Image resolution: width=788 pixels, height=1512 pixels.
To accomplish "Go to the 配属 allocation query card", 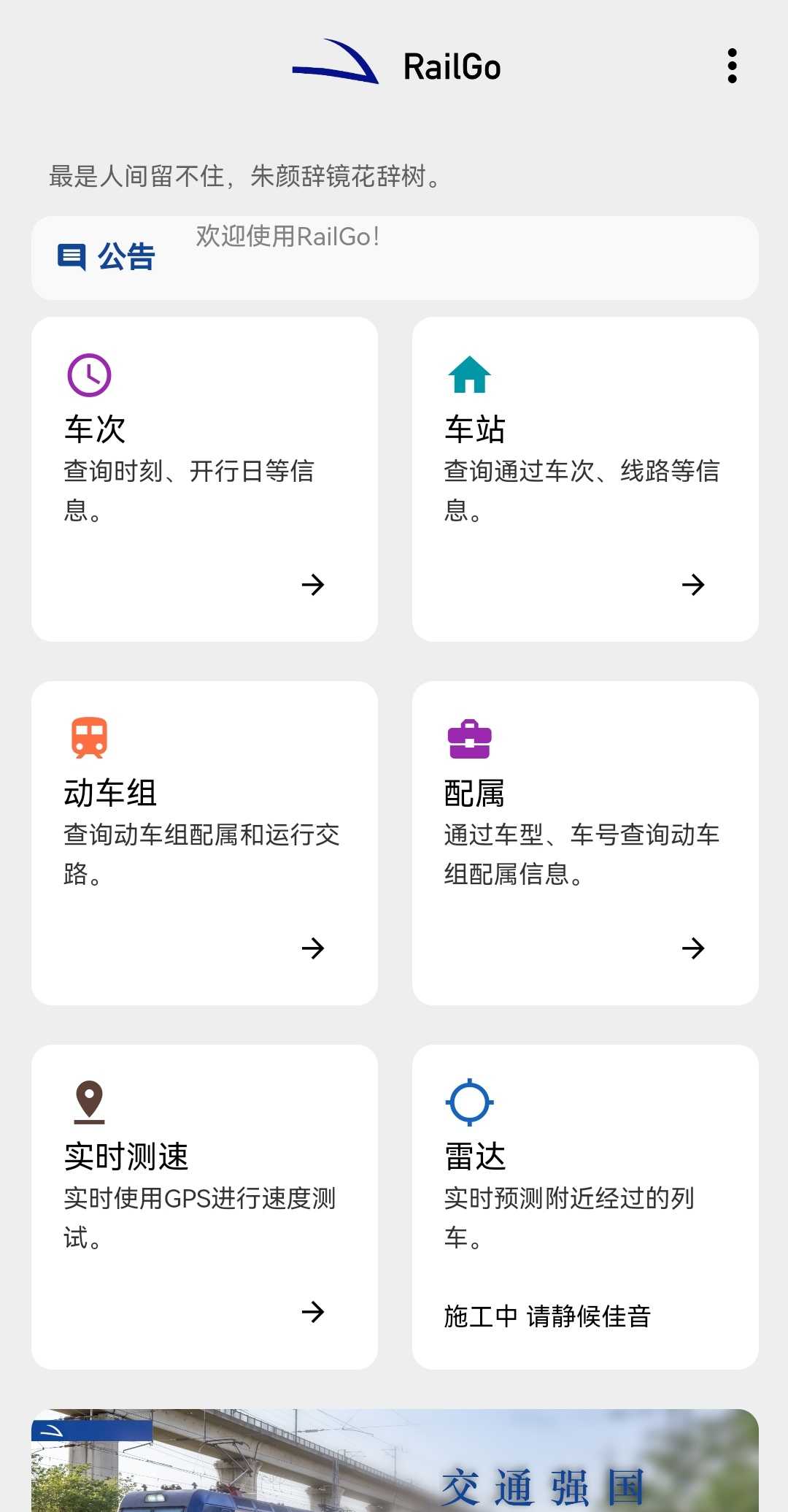I will point(585,843).
